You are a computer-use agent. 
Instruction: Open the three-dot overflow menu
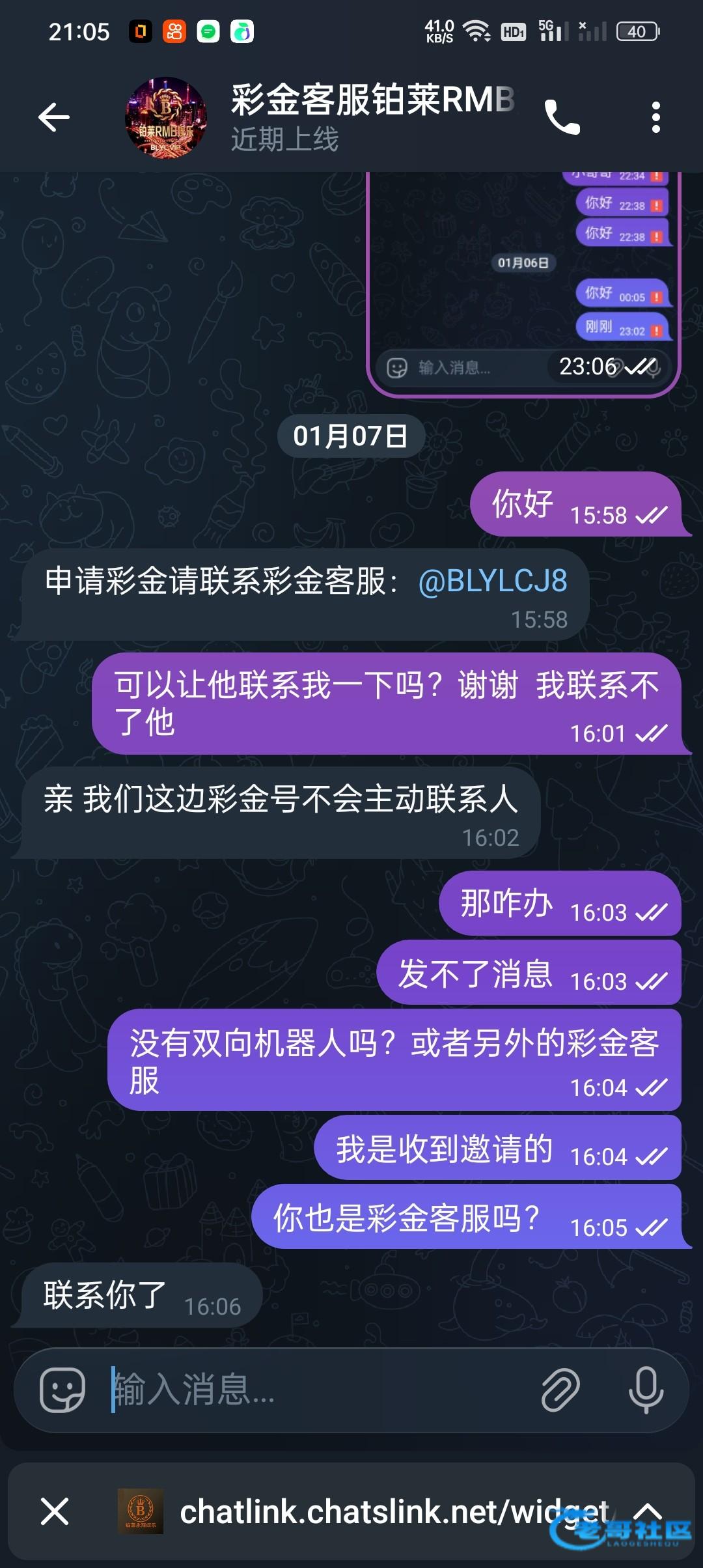point(655,118)
